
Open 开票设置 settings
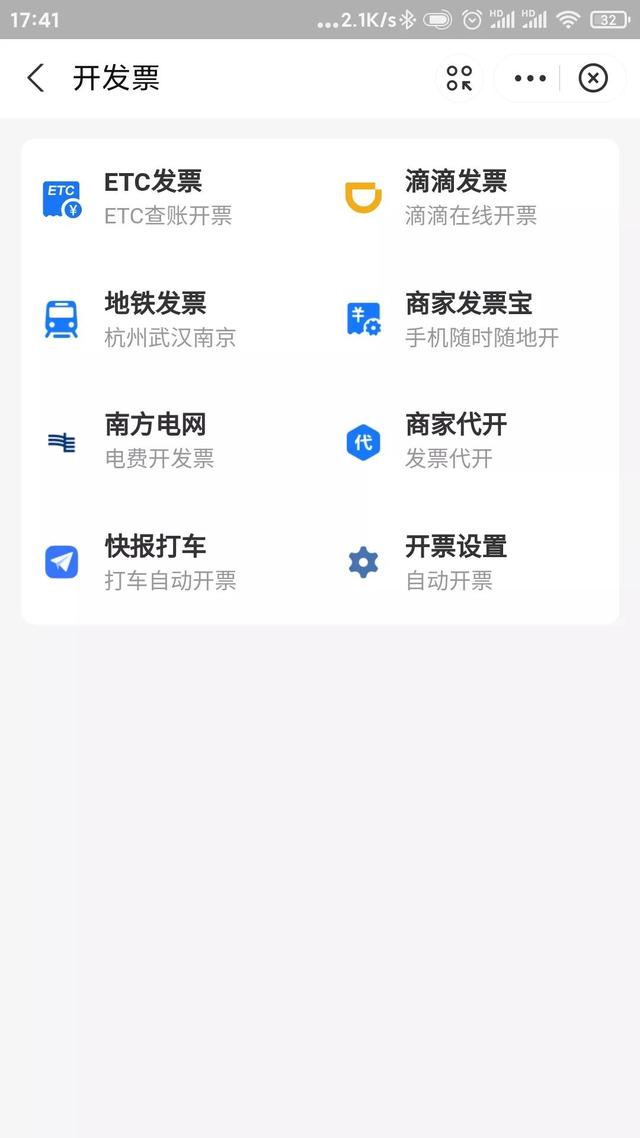tap(472, 563)
